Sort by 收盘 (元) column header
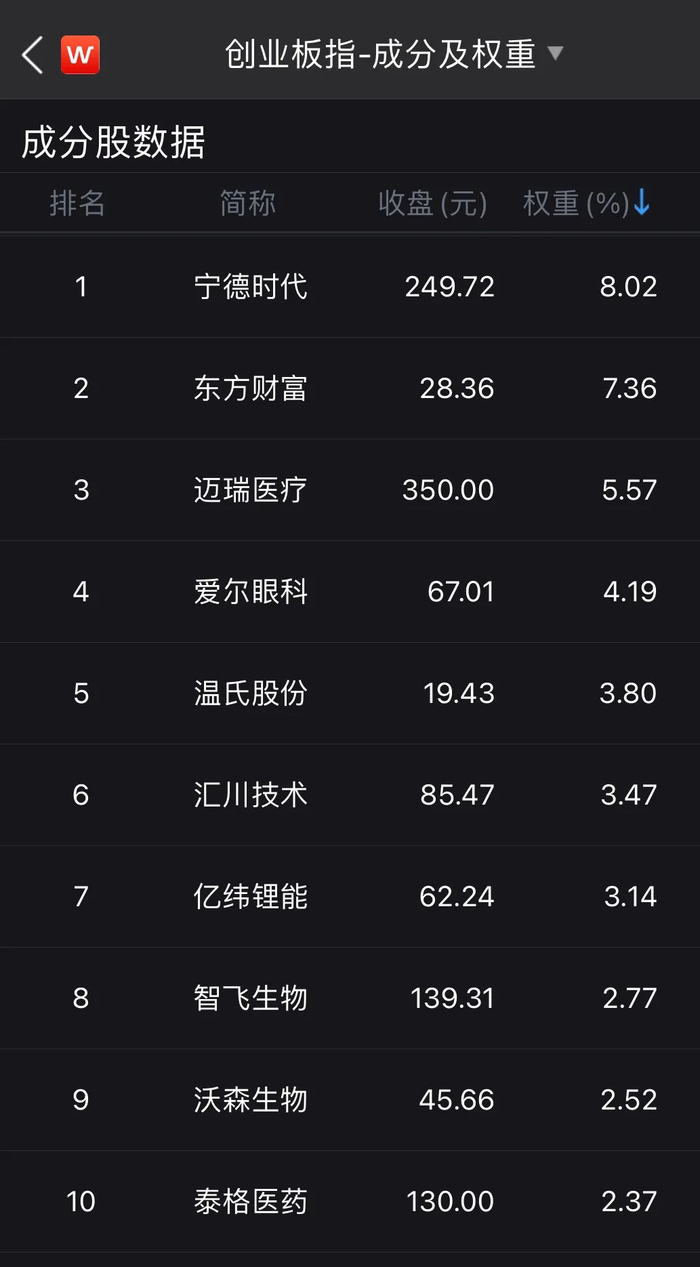The height and width of the screenshot is (1267, 700). tap(432, 204)
